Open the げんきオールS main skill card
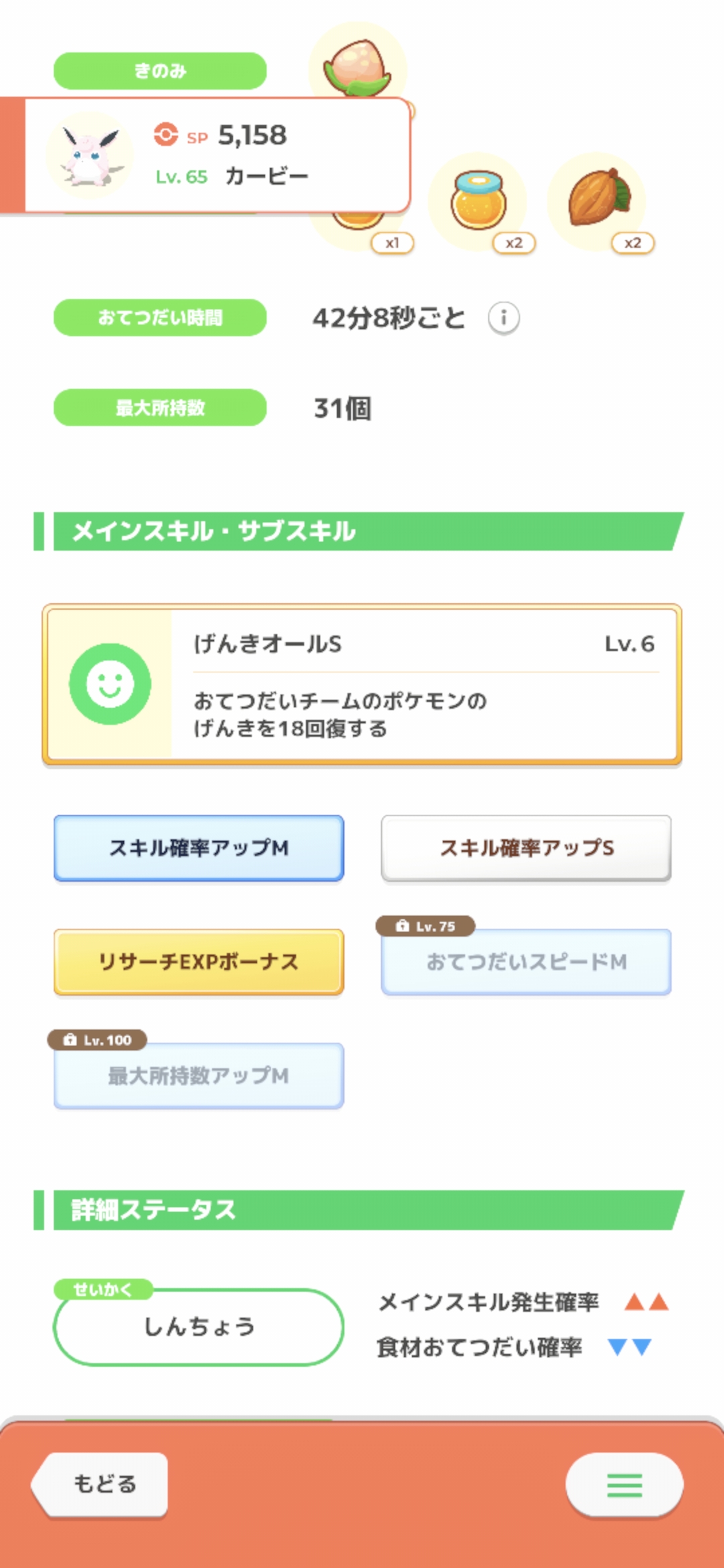Image resolution: width=724 pixels, height=1568 pixels. [x=362, y=684]
